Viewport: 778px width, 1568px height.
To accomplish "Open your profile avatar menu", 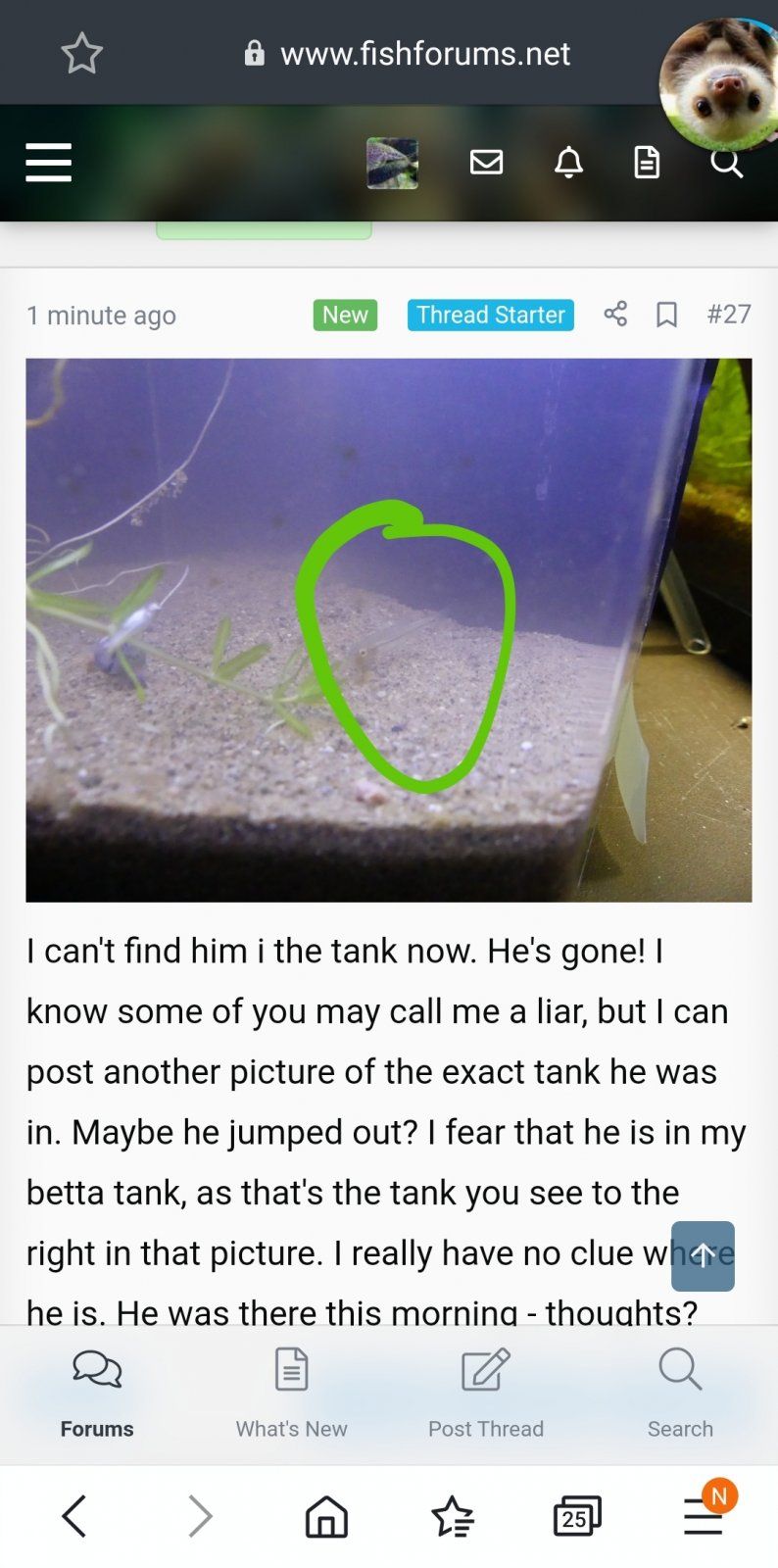I will point(392,163).
